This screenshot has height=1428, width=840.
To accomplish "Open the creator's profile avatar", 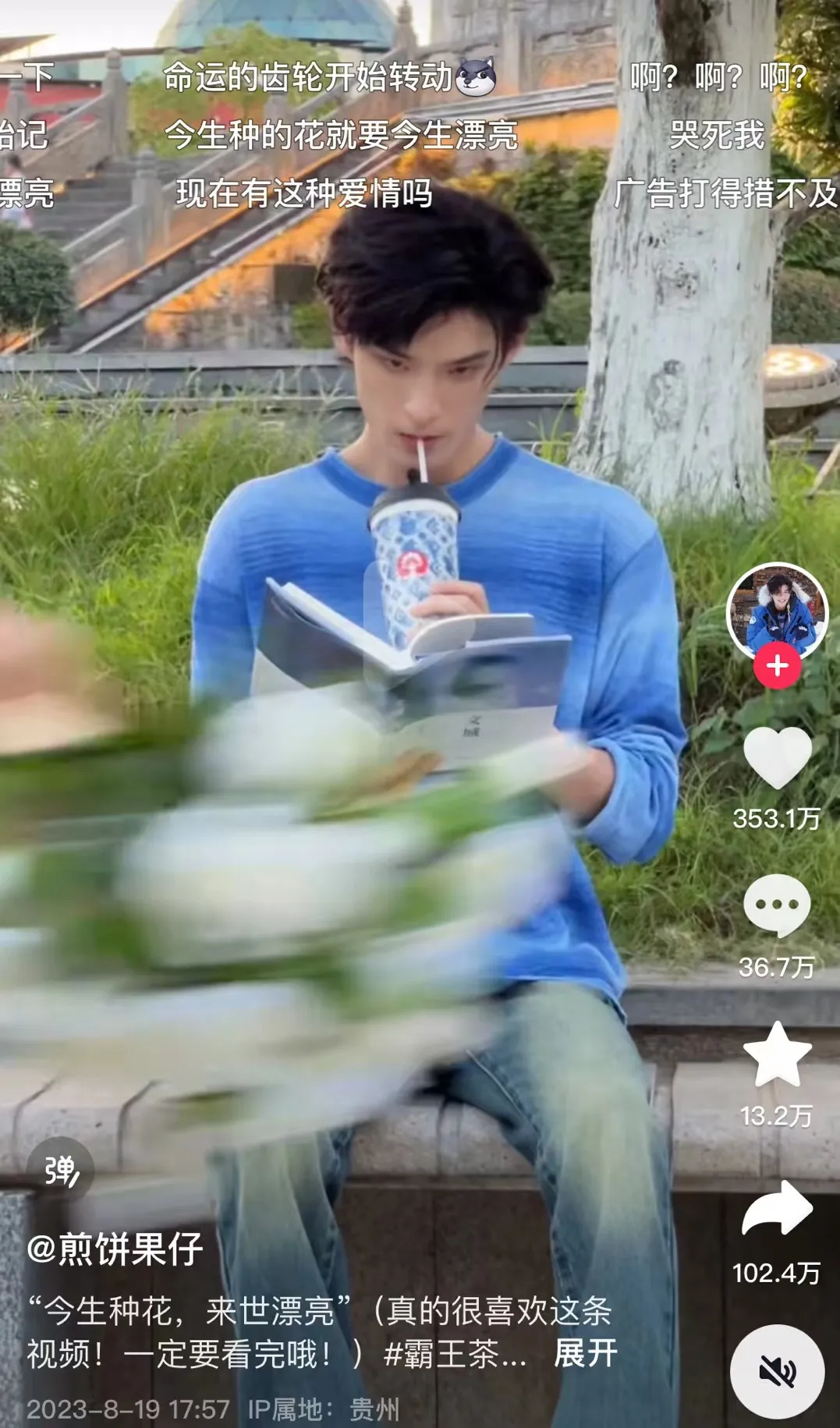I will (777, 612).
